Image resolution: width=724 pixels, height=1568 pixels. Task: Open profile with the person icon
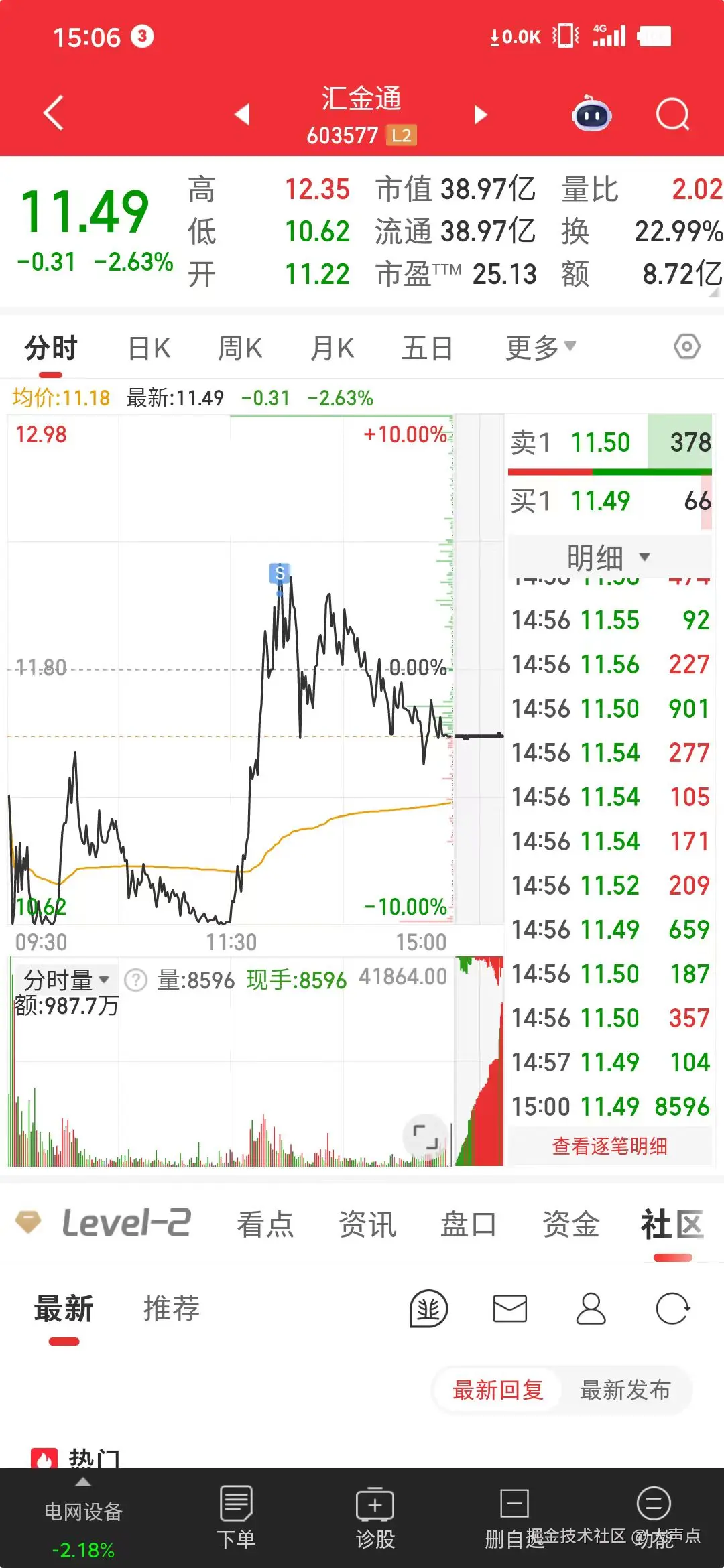pos(590,1309)
